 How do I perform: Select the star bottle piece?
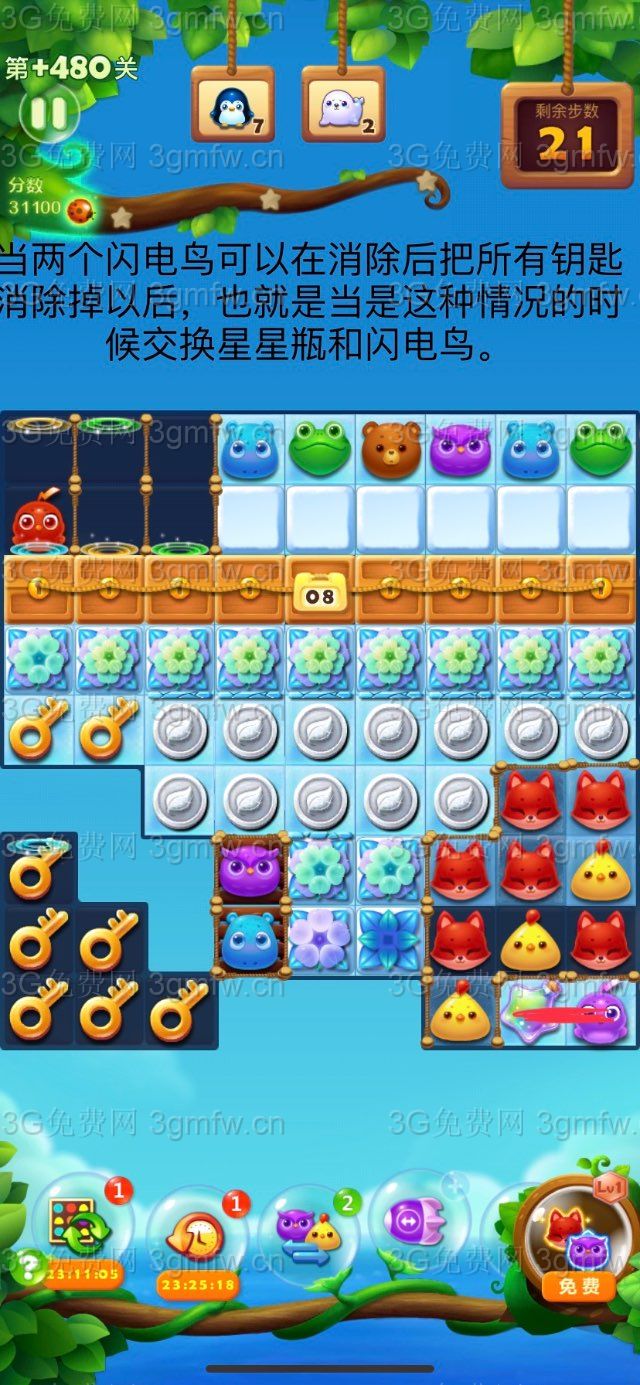531,1011
